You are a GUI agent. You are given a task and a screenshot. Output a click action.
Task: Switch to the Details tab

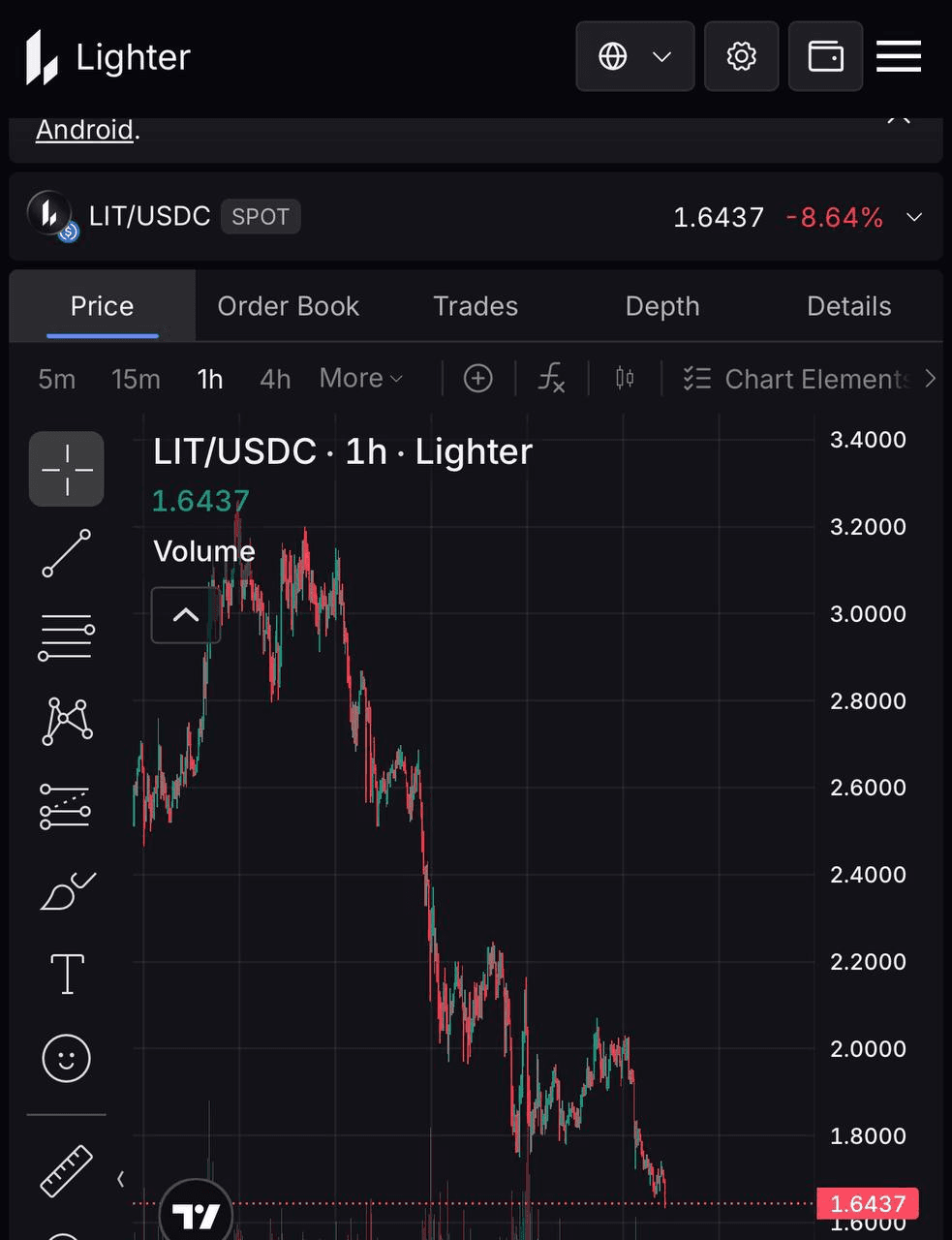848,306
